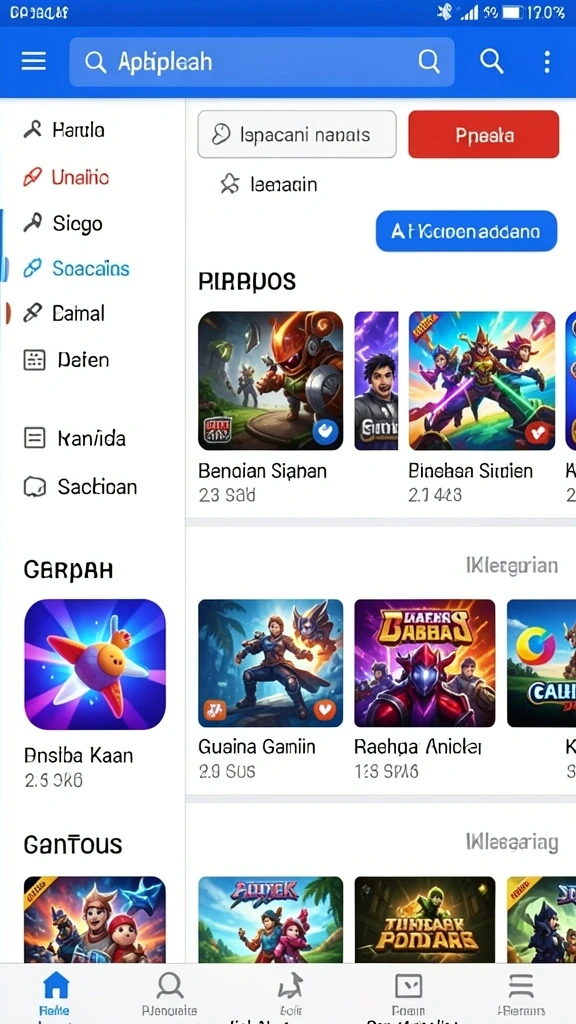Tap the Iklegarian link
Viewport: 576px width, 1024px height.
(x=512, y=565)
